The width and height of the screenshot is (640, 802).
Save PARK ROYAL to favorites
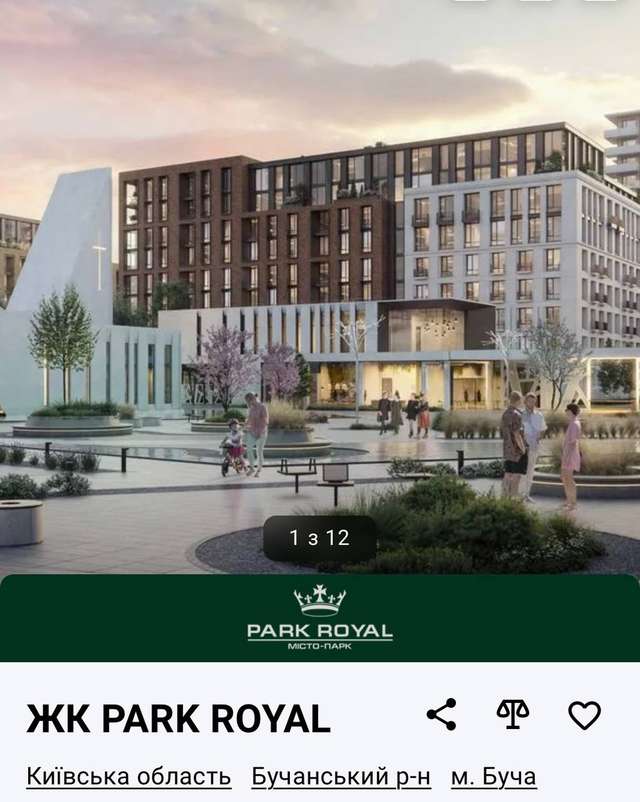(584, 714)
